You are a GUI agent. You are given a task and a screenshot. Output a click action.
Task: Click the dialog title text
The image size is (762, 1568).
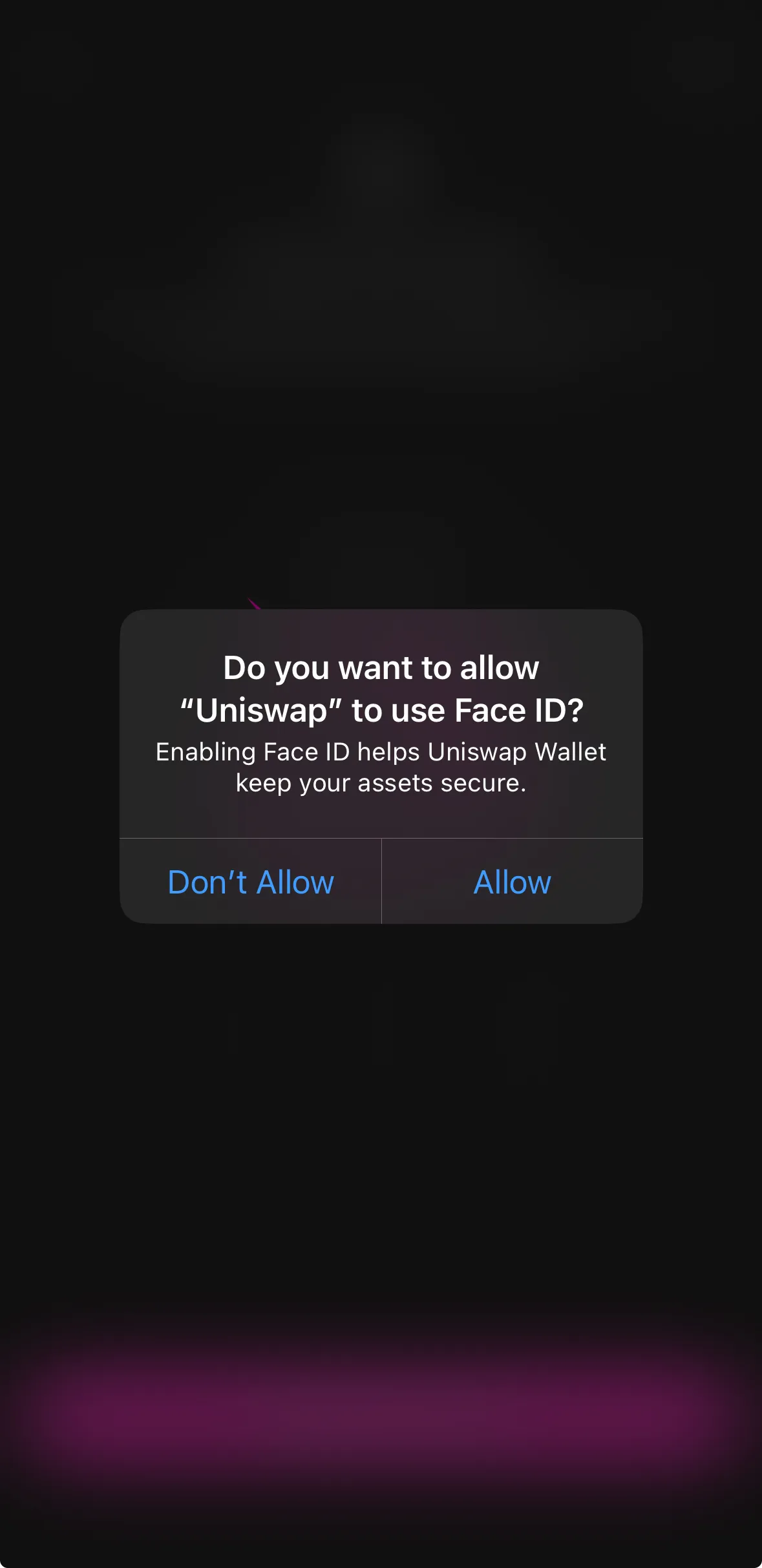[x=381, y=688]
